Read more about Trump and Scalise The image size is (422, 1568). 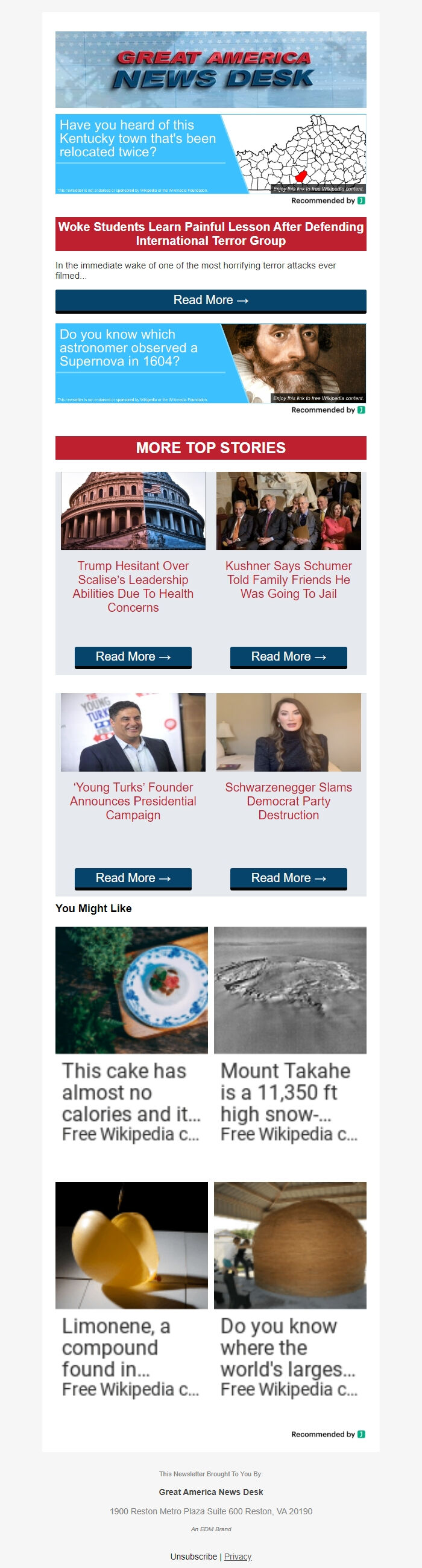pyautogui.click(x=133, y=657)
